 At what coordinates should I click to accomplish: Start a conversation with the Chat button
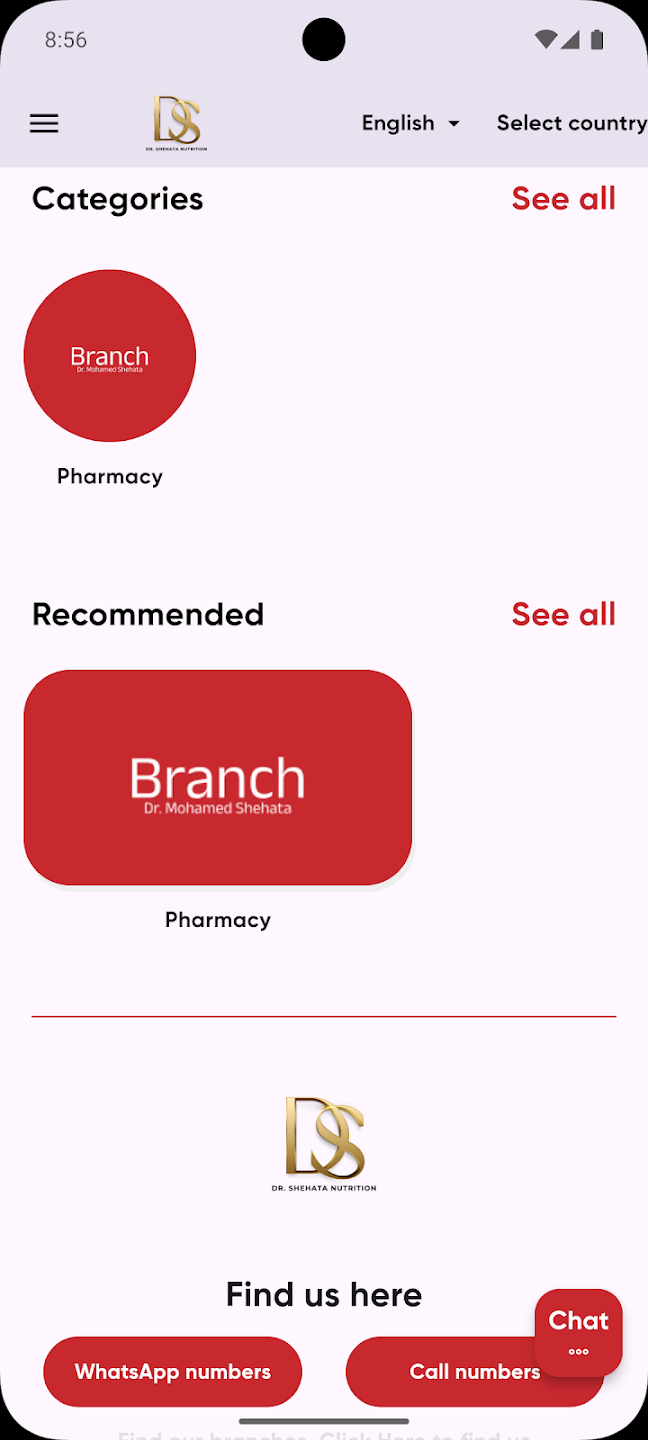[578, 1331]
